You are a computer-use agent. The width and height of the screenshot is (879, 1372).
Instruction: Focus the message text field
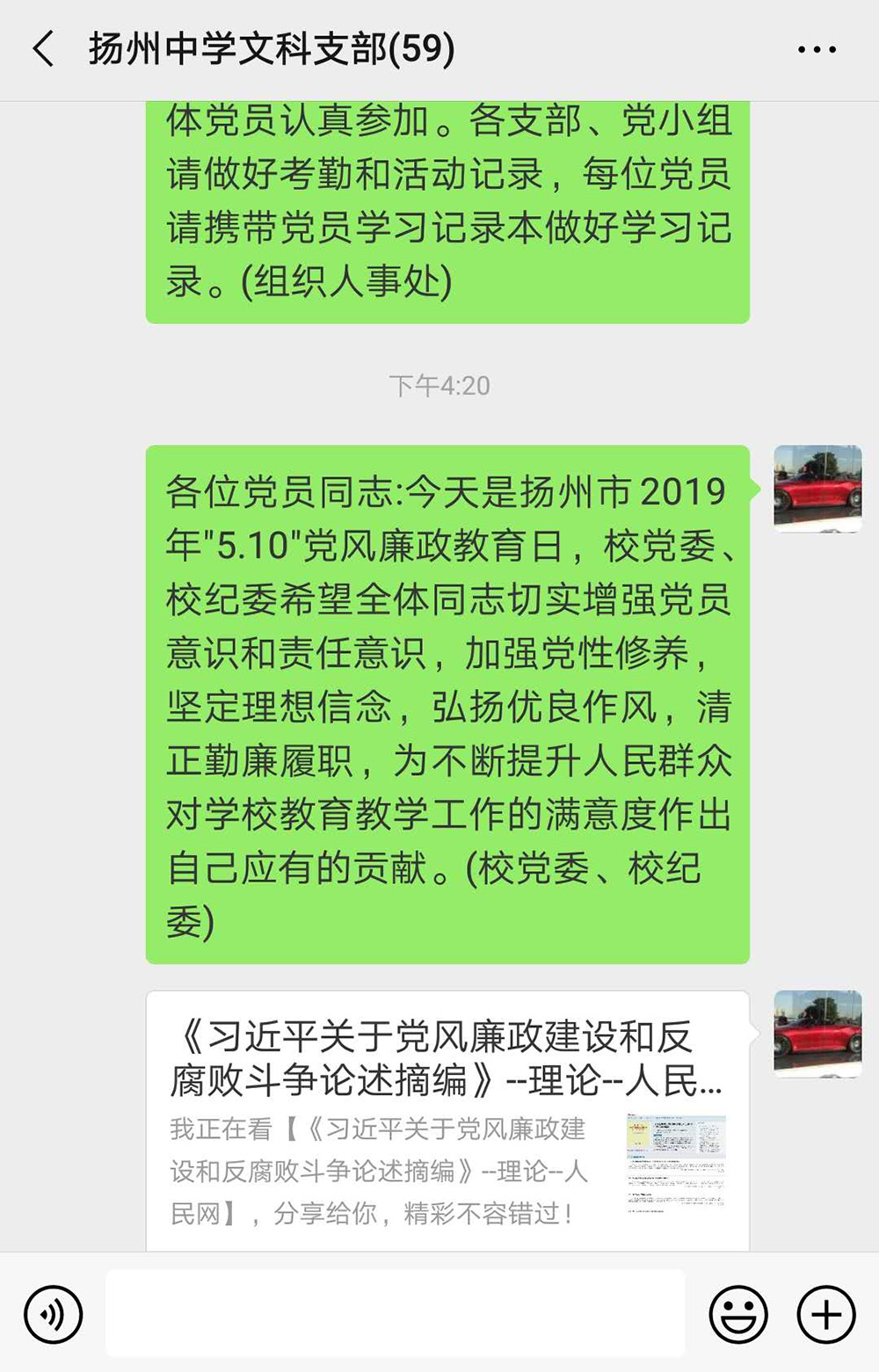click(x=395, y=1313)
